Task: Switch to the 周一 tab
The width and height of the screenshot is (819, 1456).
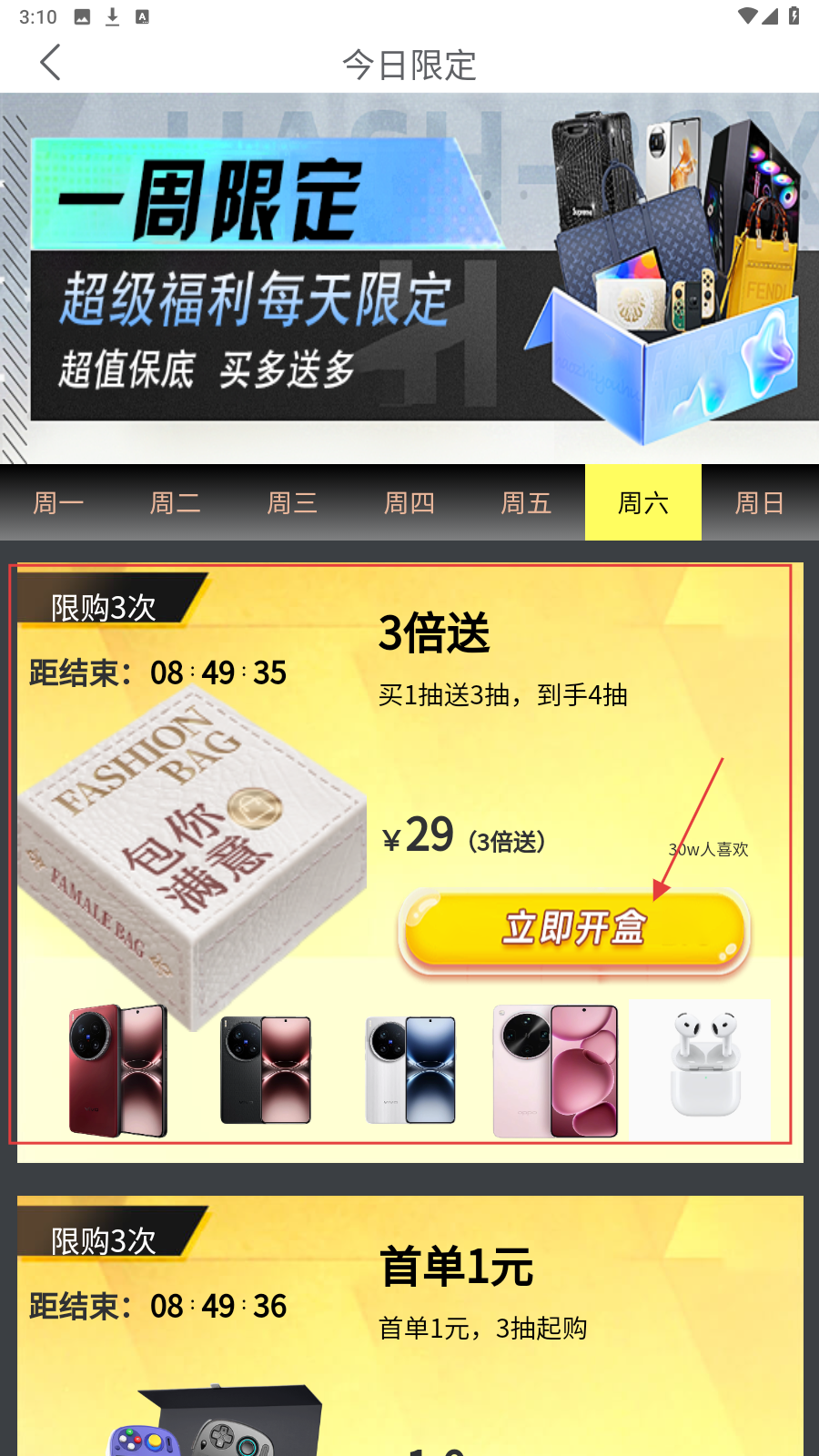Action: [58, 503]
